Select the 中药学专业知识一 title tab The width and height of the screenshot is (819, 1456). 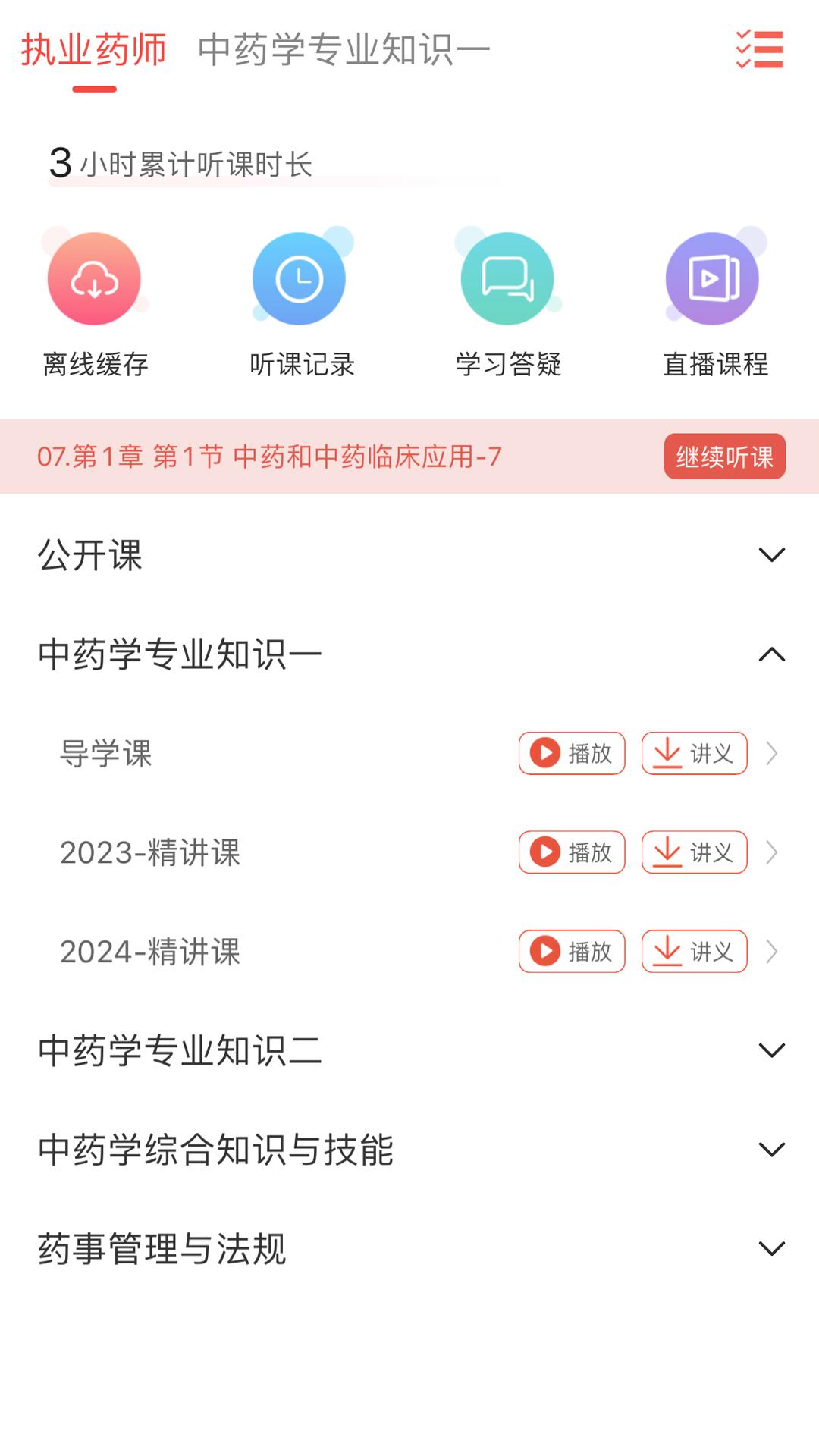pyautogui.click(x=343, y=48)
